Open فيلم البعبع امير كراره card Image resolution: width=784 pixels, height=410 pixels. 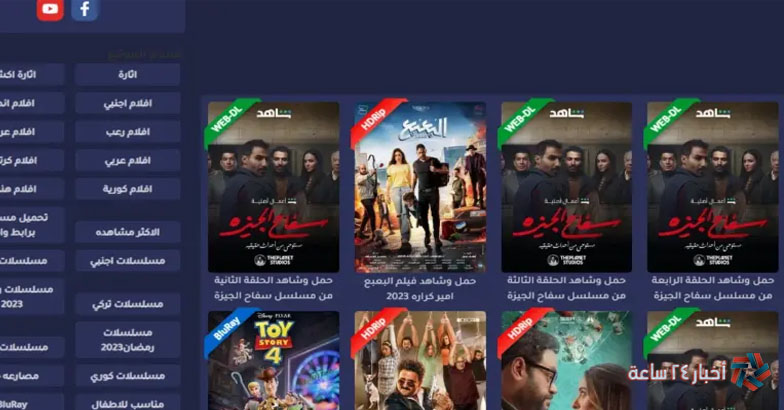419,187
